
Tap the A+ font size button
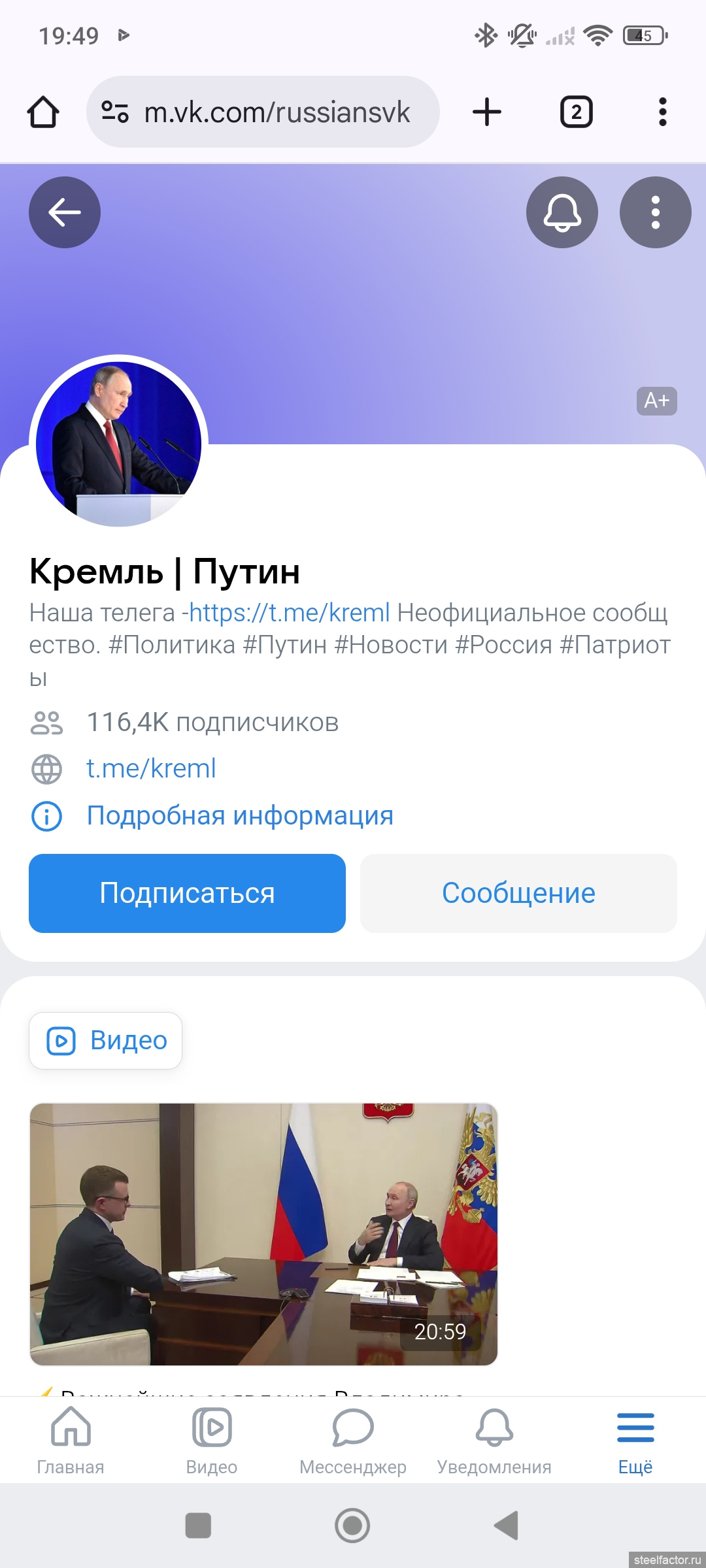(x=656, y=400)
